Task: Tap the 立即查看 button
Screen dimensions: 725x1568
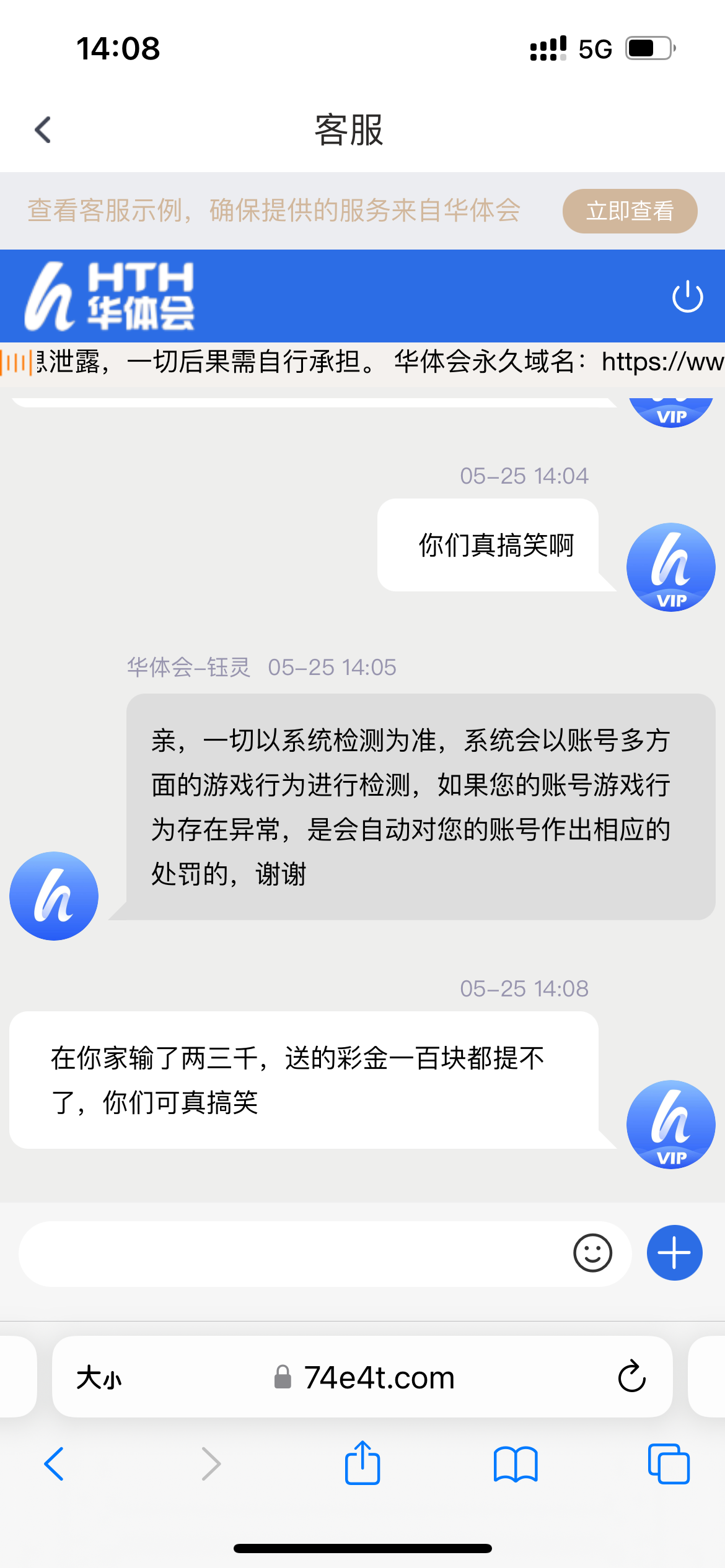Action: pos(629,211)
